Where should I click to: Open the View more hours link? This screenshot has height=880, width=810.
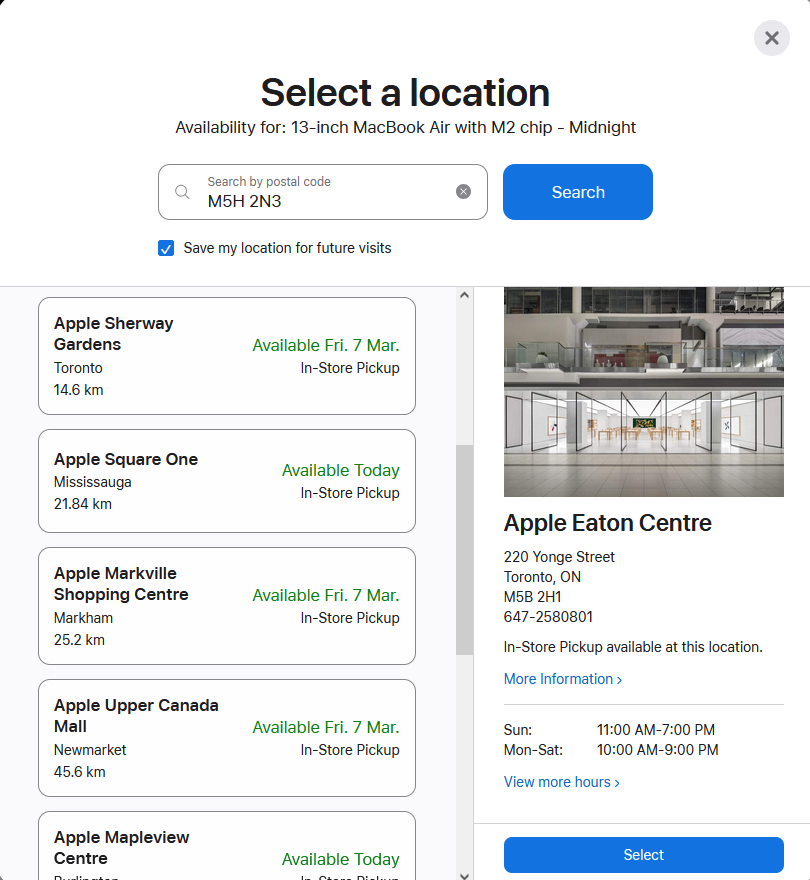561,782
